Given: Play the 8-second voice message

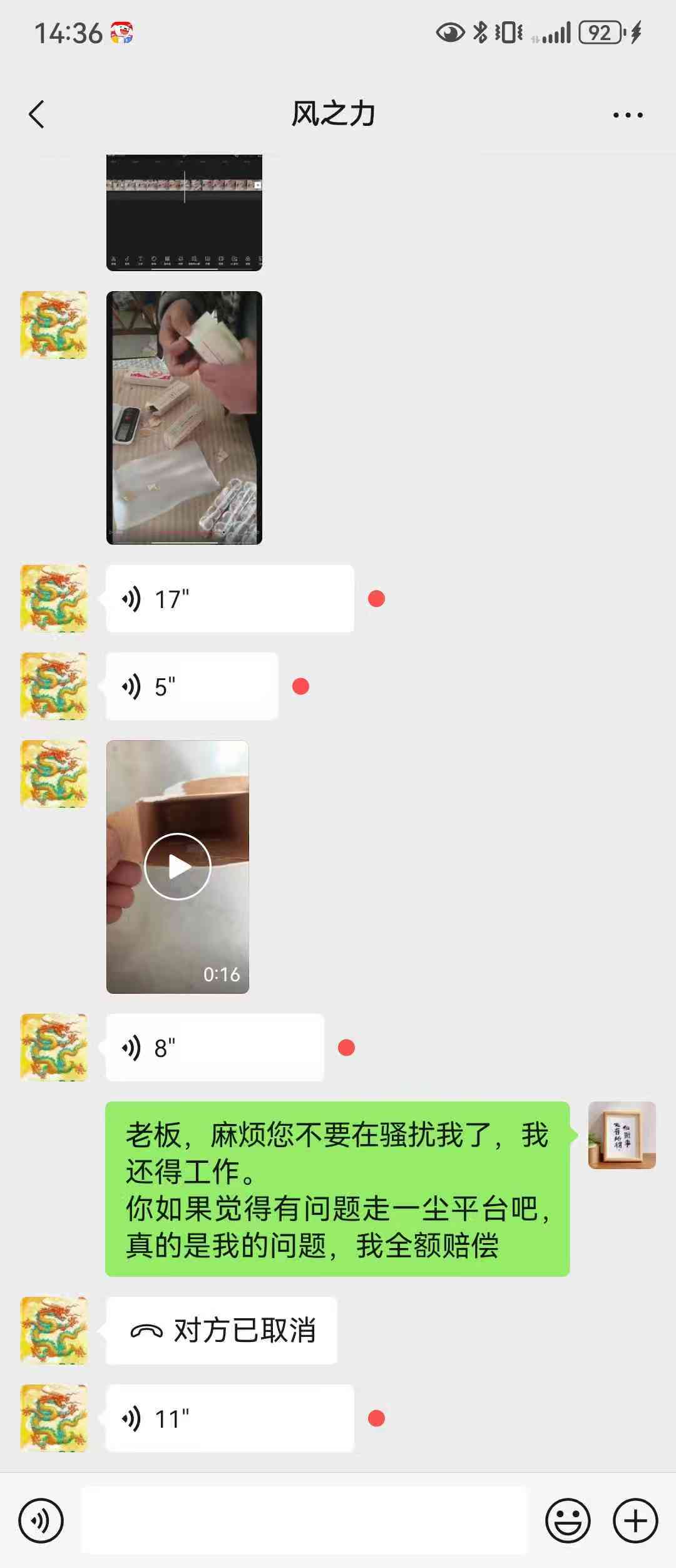Looking at the screenshot, I should coord(214,1048).
